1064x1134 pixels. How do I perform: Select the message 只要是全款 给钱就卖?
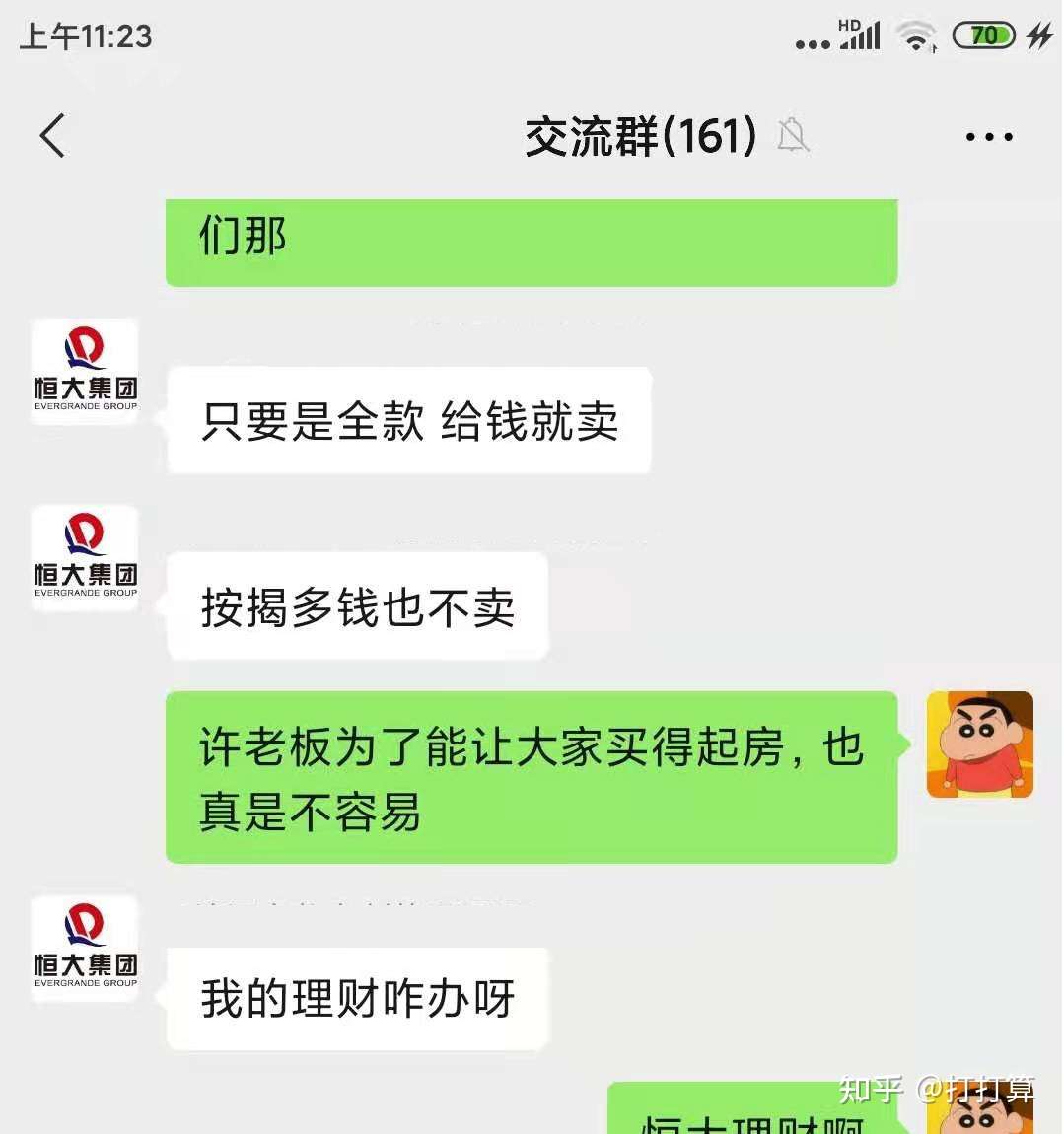pos(410,420)
